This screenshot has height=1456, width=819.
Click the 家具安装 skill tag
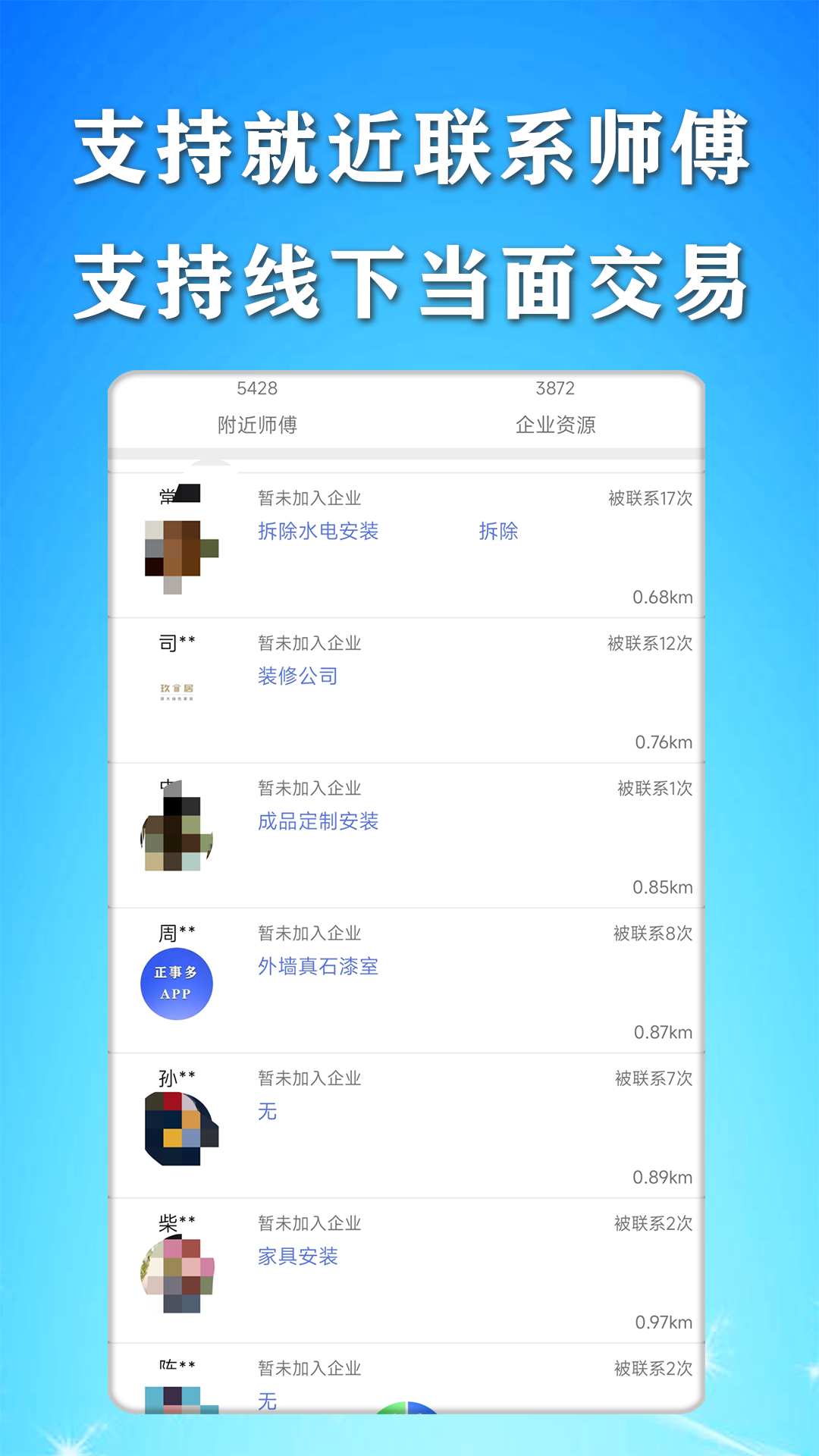pyautogui.click(x=297, y=1257)
